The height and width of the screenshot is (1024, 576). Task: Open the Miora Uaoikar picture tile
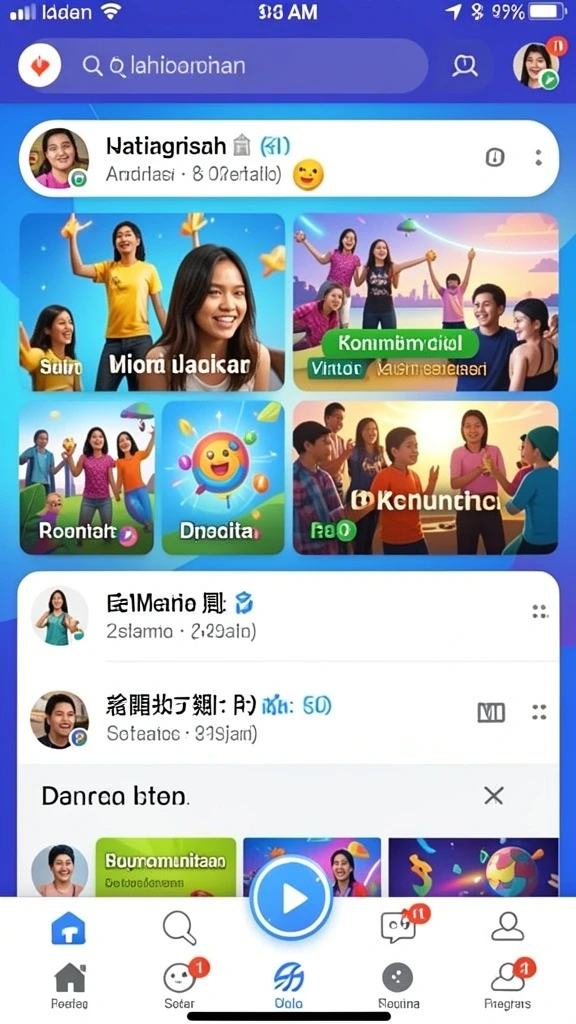click(x=152, y=302)
